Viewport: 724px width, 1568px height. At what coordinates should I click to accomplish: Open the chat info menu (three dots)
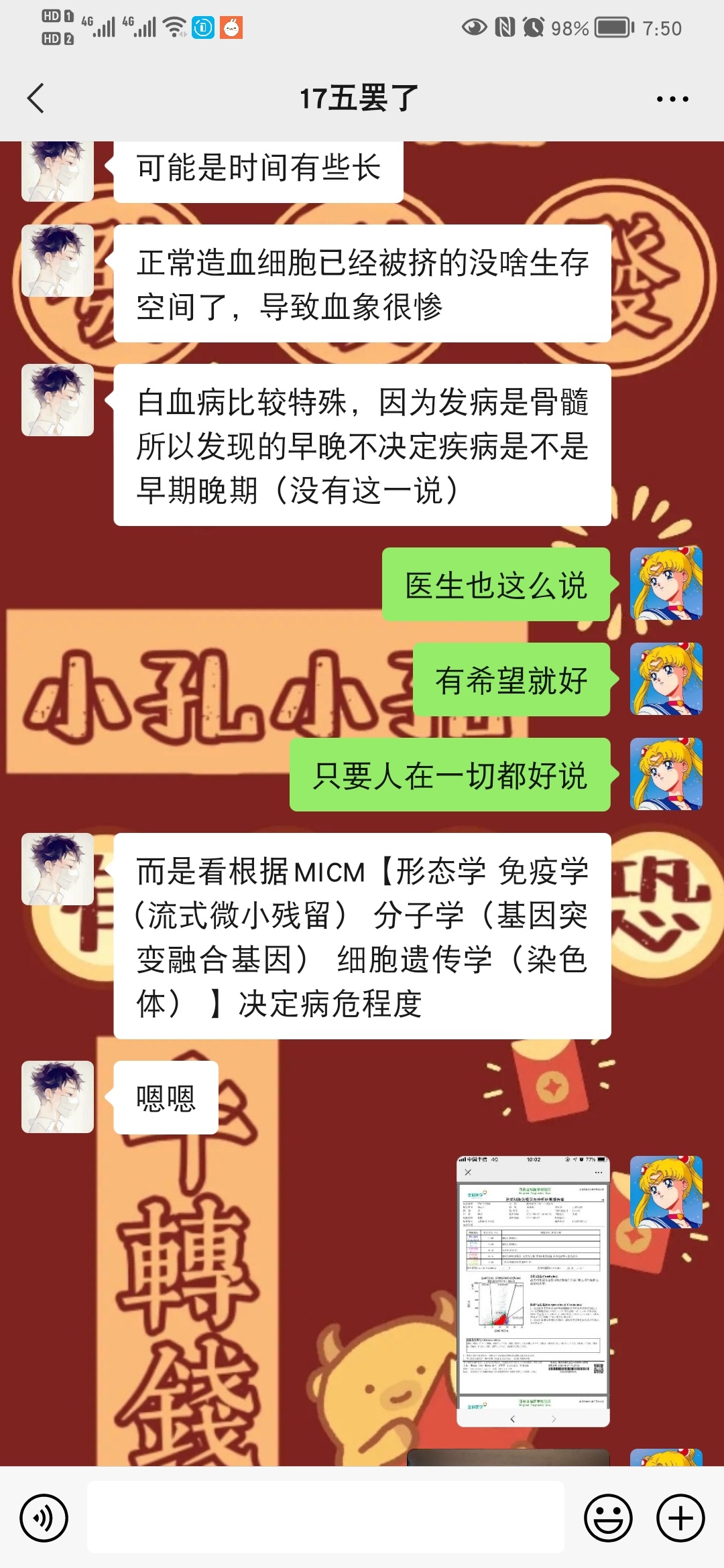pyautogui.click(x=672, y=99)
